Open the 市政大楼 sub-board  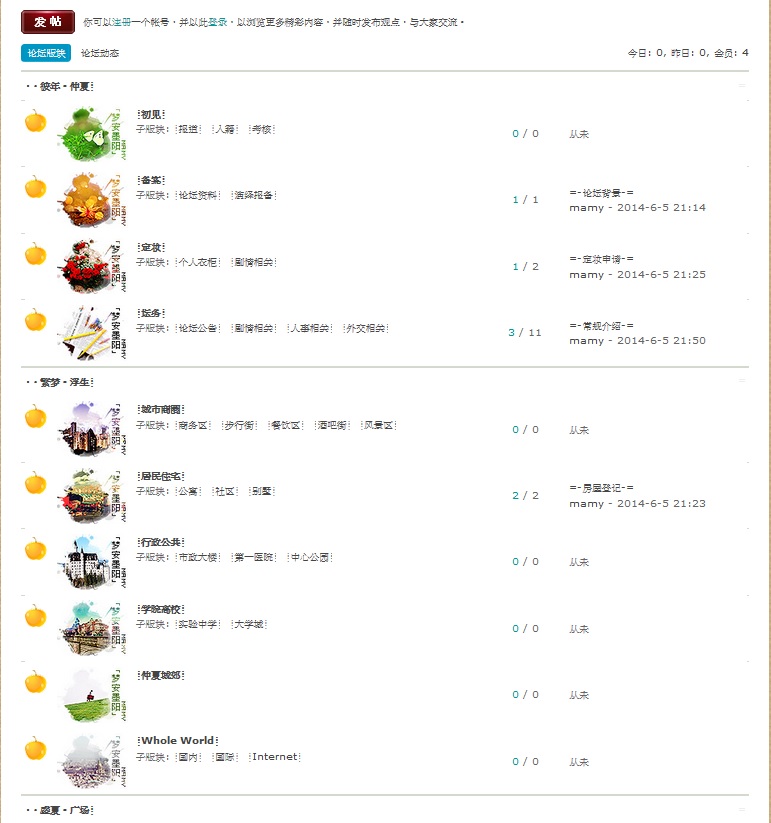point(198,557)
